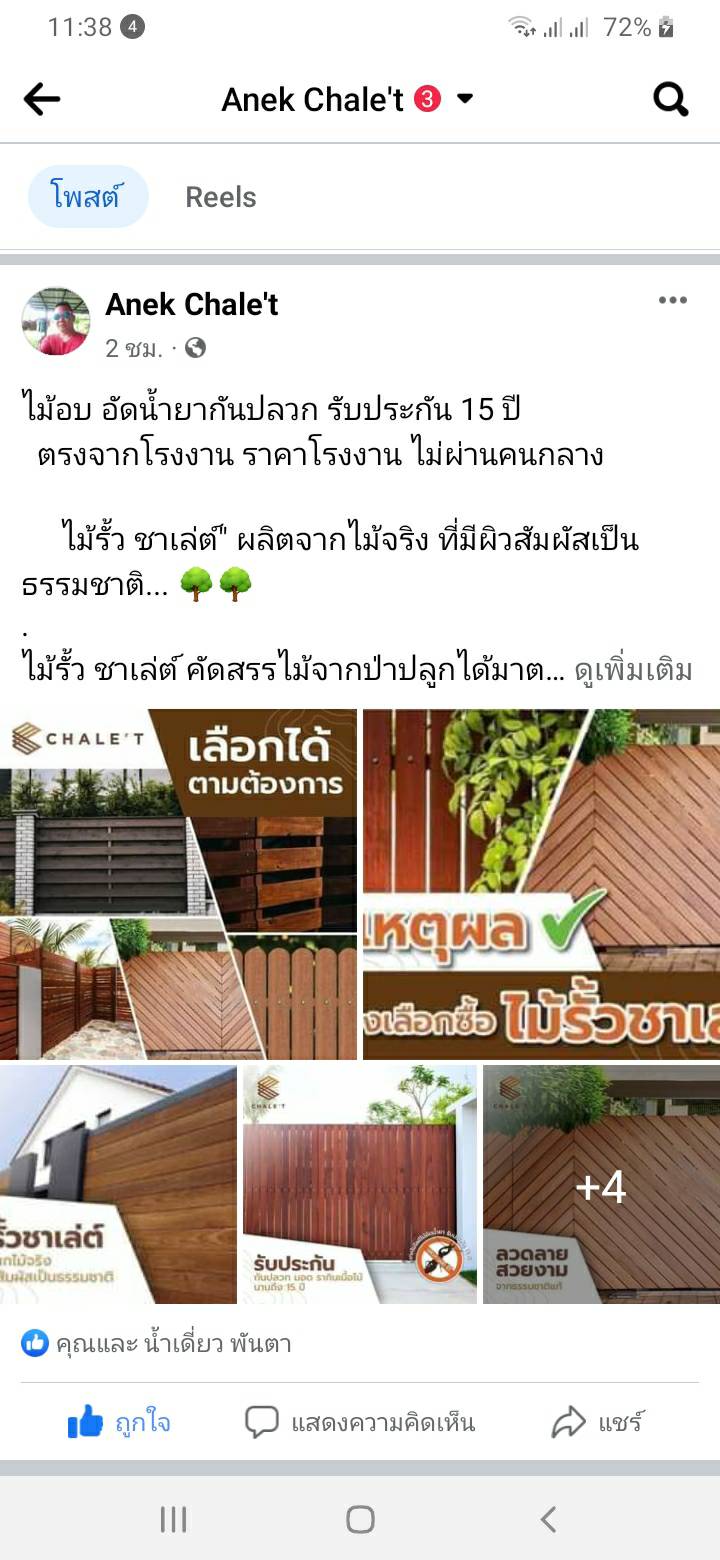Go back using the top-left arrow
The width and height of the screenshot is (720, 1560).
(x=42, y=99)
